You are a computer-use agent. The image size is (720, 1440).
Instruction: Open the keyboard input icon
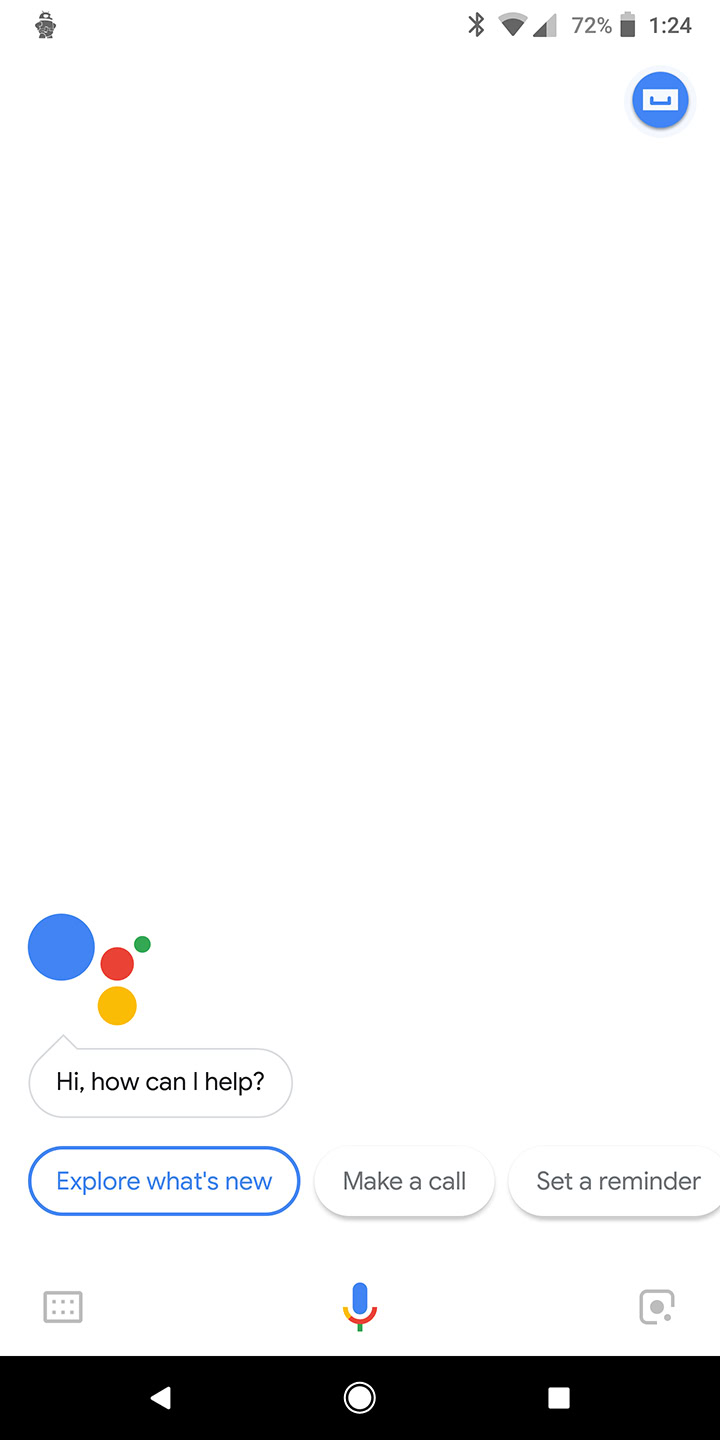point(63,1307)
